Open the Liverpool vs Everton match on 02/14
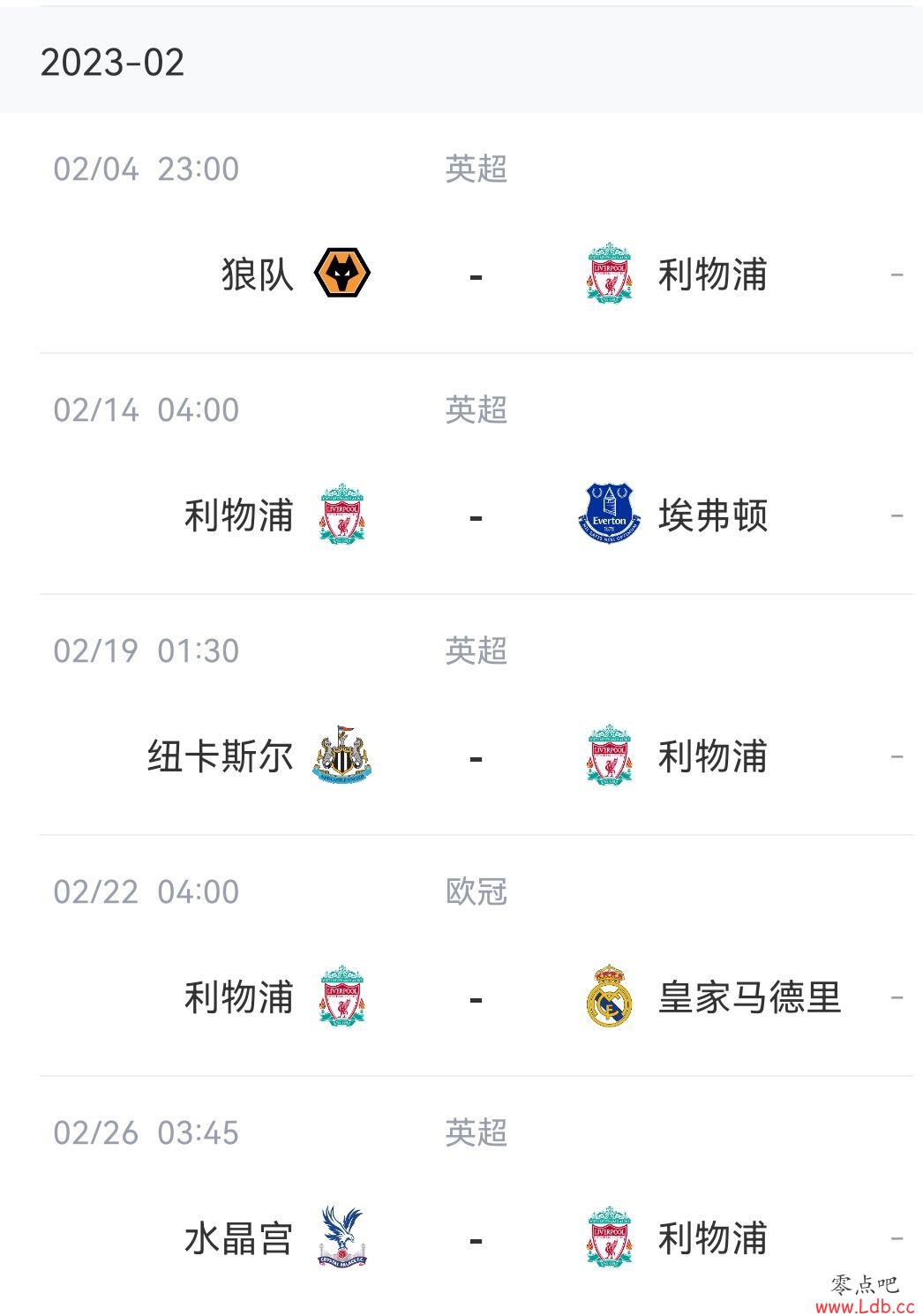 coord(476,515)
